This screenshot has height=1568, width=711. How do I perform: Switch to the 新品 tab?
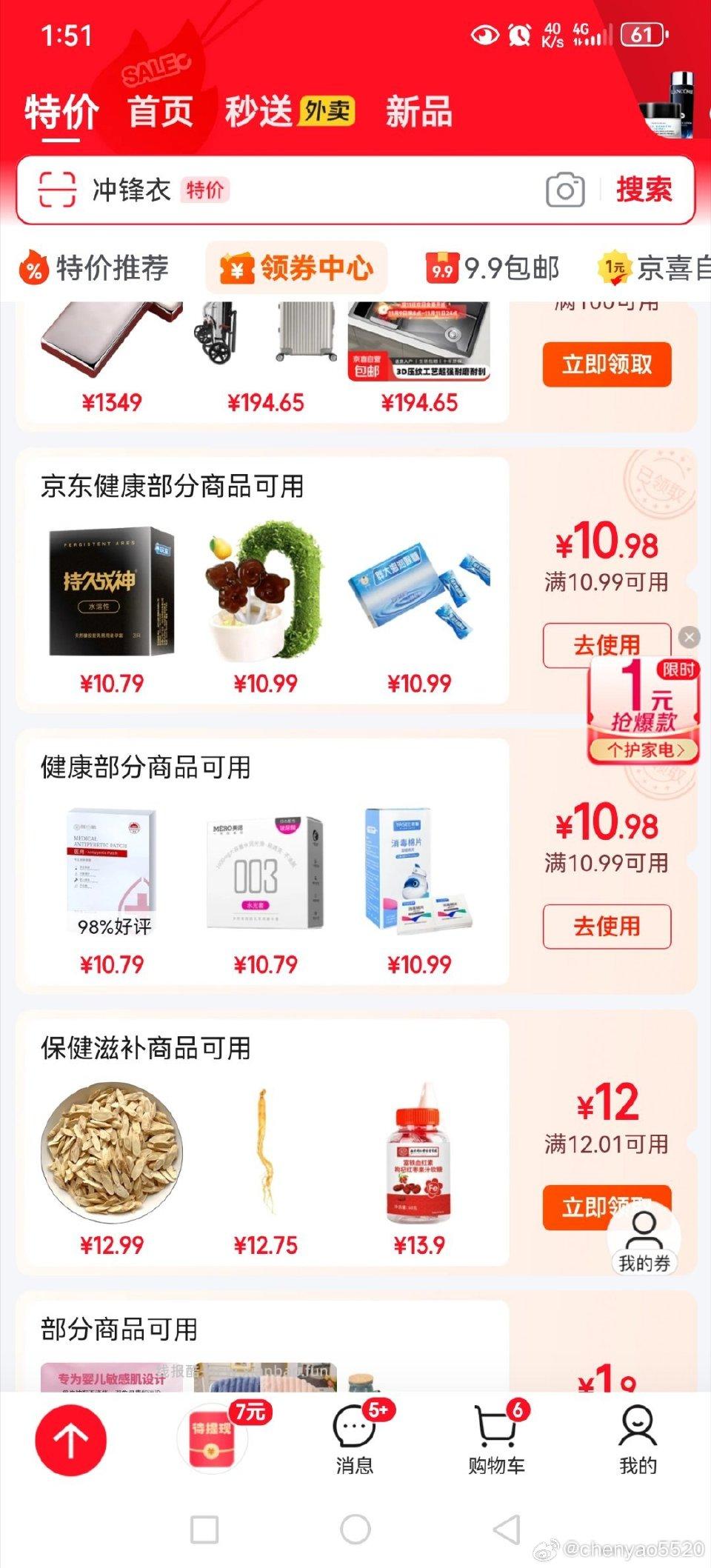point(419,111)
